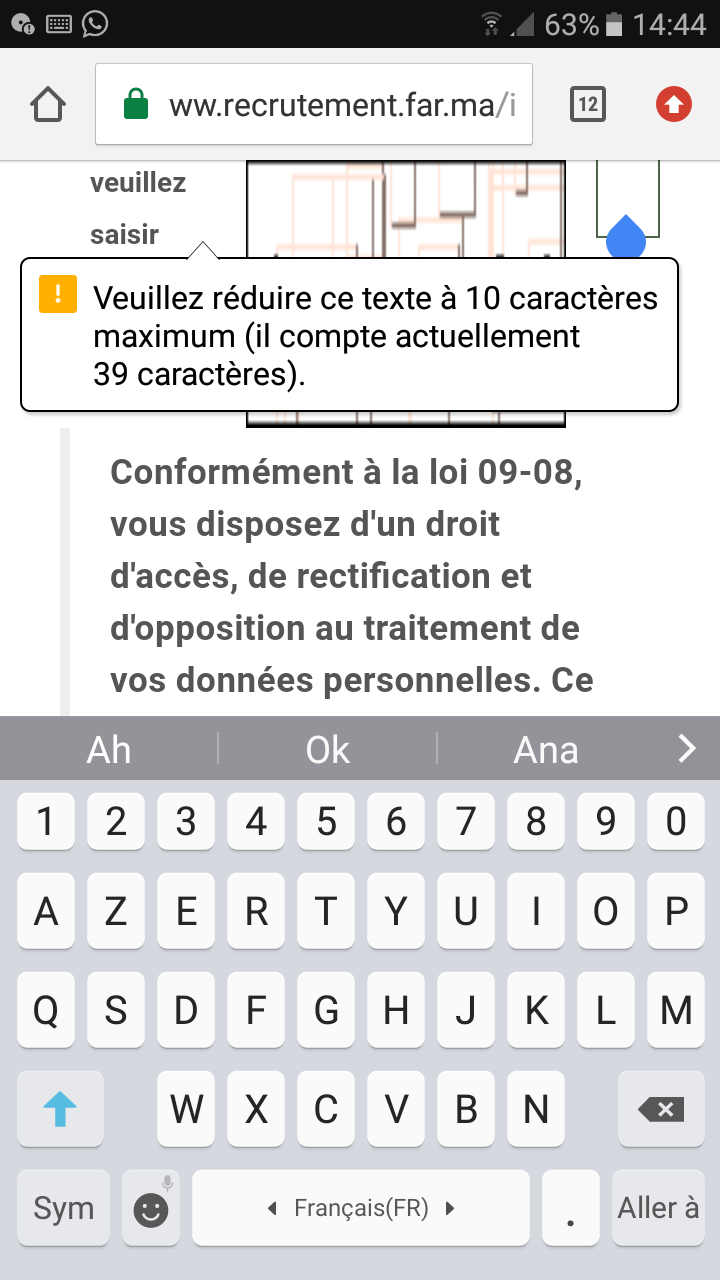
Task: Tap the Français(FR) space bar
Action: tap(361, 1208)
